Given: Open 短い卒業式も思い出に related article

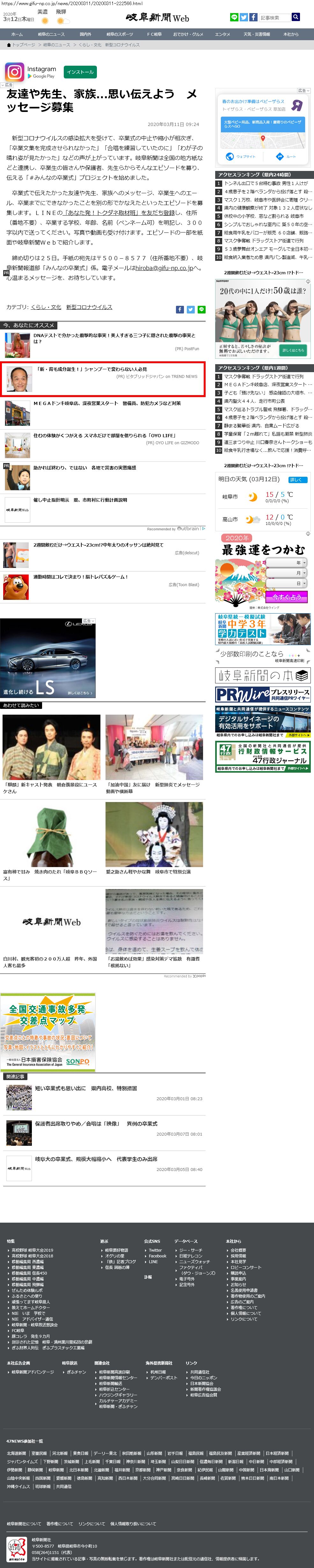Looking at the screenshot, I should [x=86, y=1088].
